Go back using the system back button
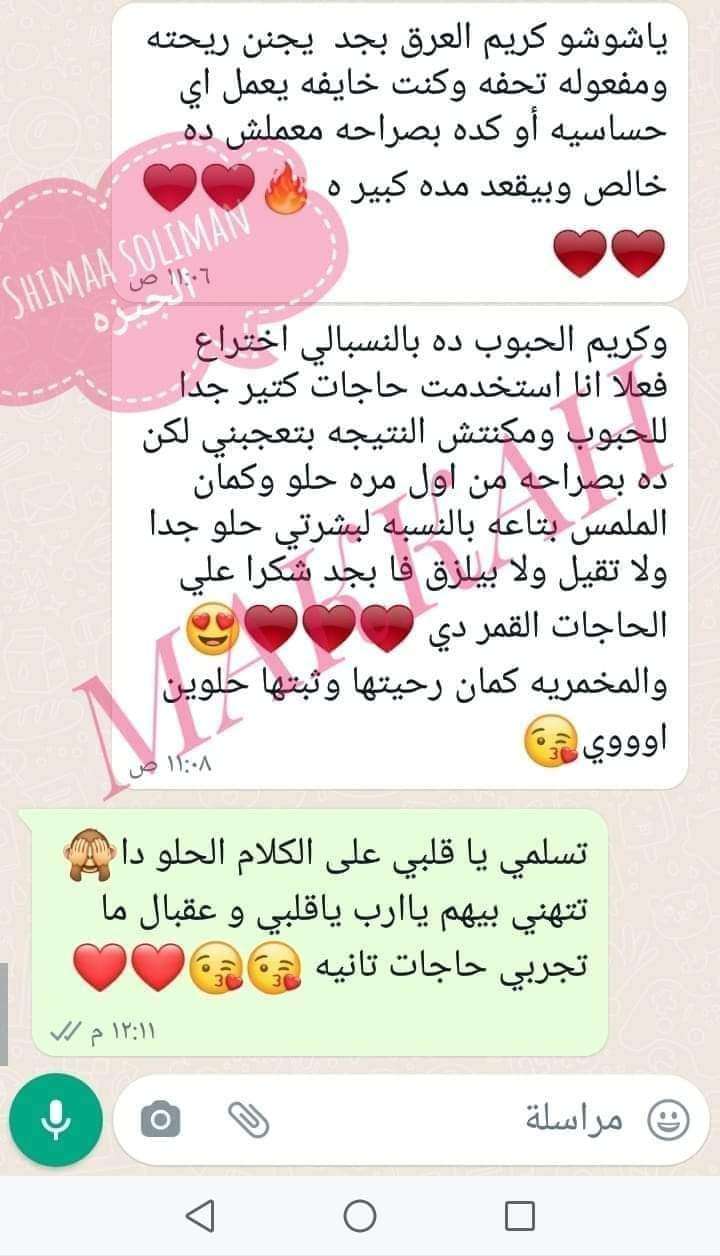The image size is (720, 1256). click(200, 1216)
